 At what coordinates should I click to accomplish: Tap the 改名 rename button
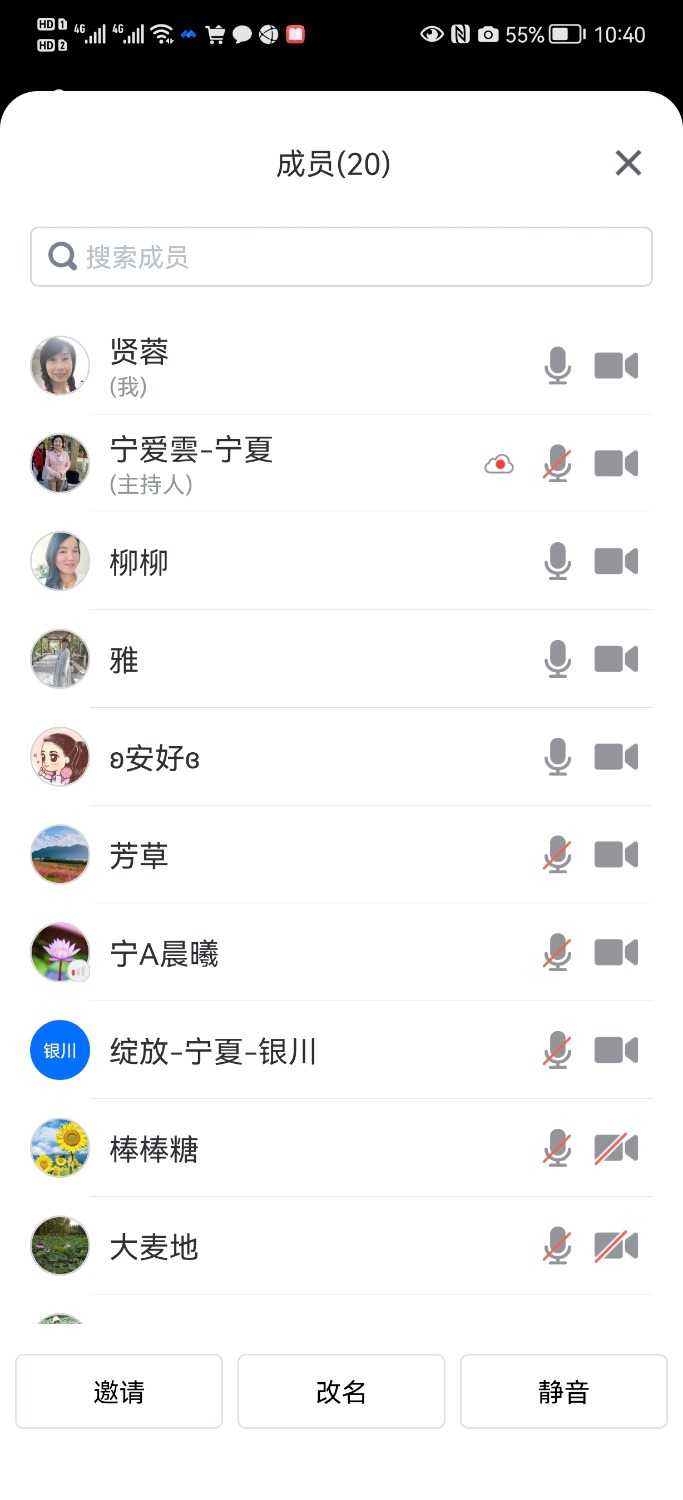point(341,1391)
